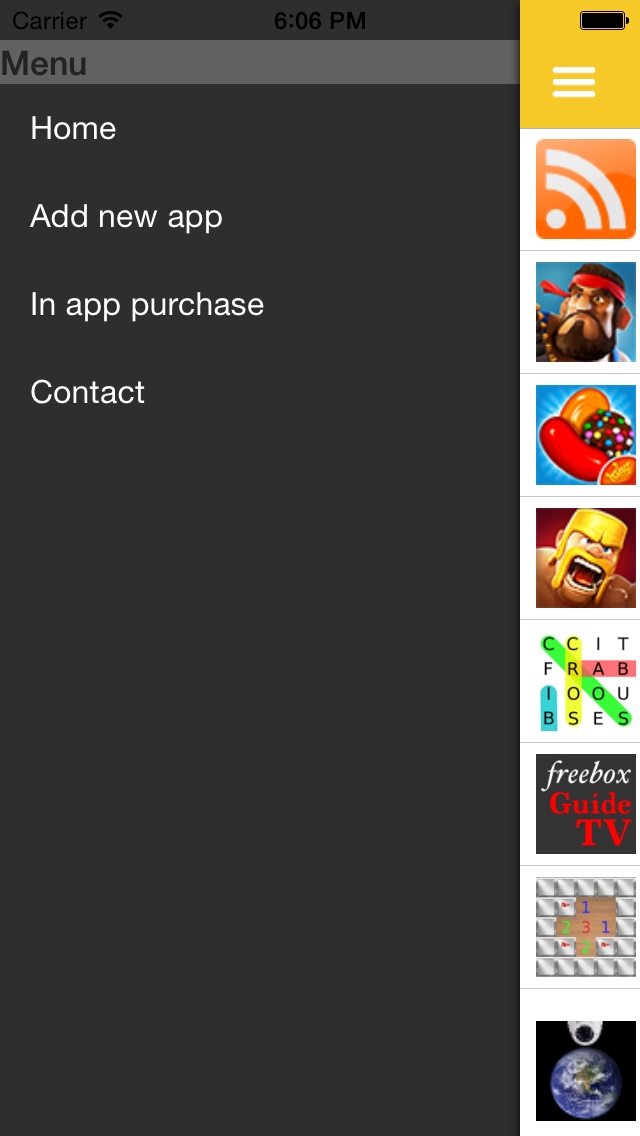The width and height of the screenshot is (640, 1136).
Task: Open the freebox Guide TV app
Action: pos(585,804)
